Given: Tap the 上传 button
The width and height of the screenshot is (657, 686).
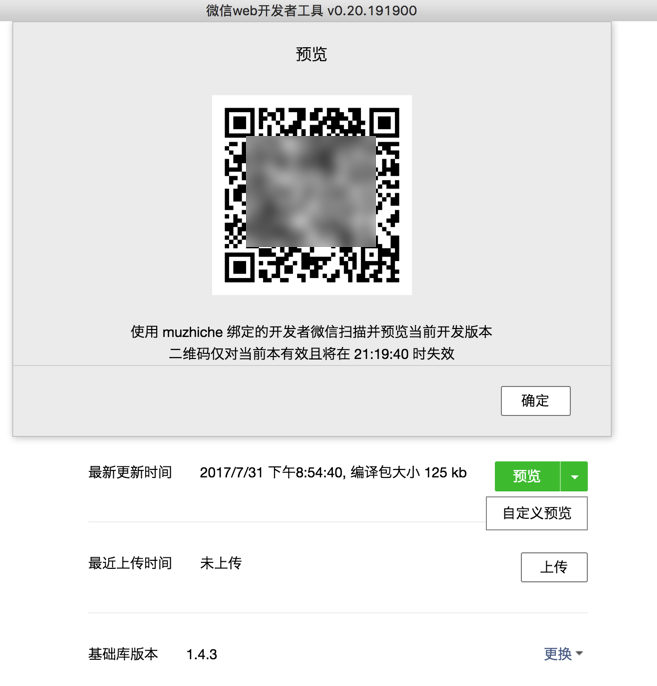Looking at the screenshot, I should point(554,567).
